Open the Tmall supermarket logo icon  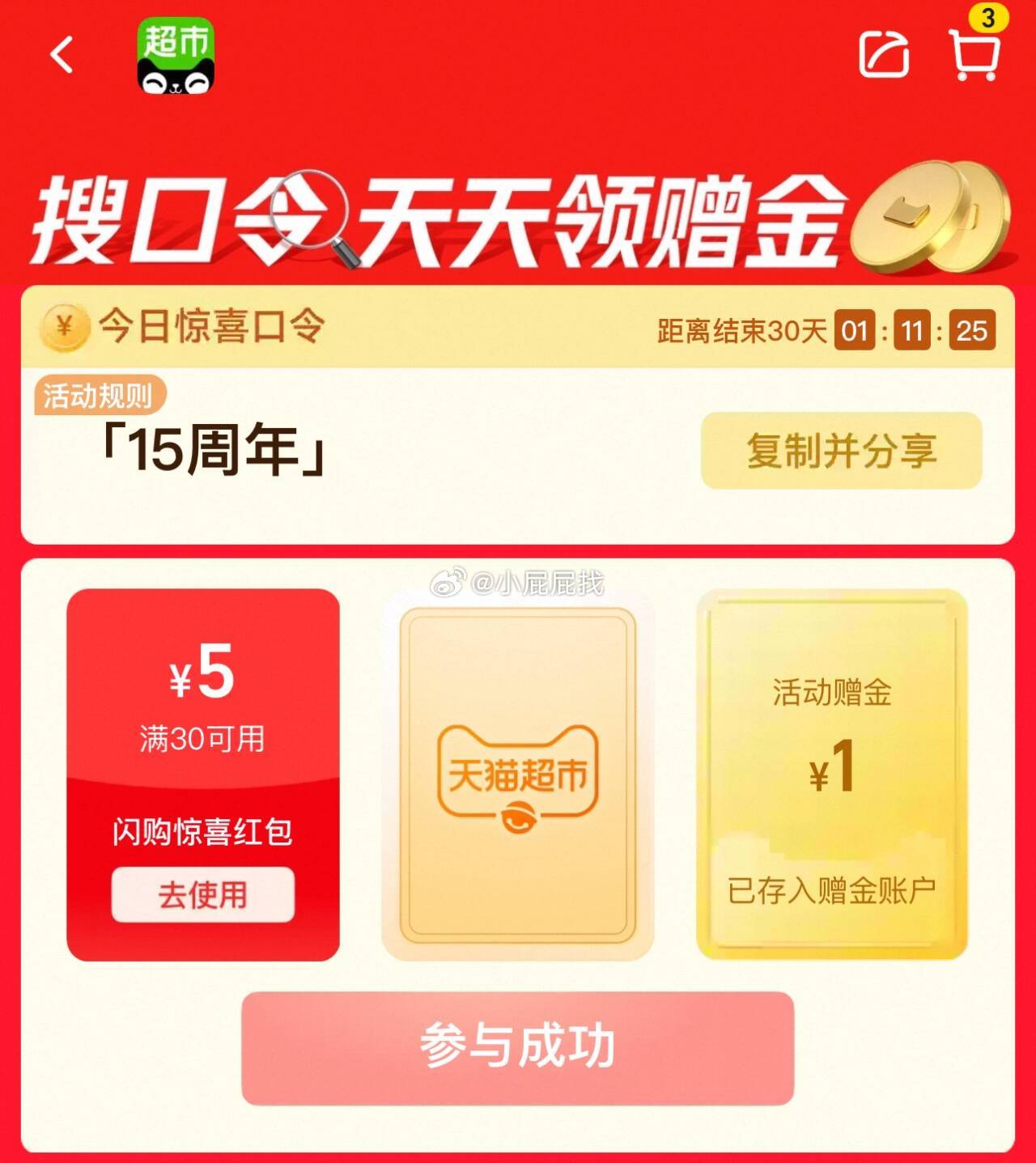(176, 56)
